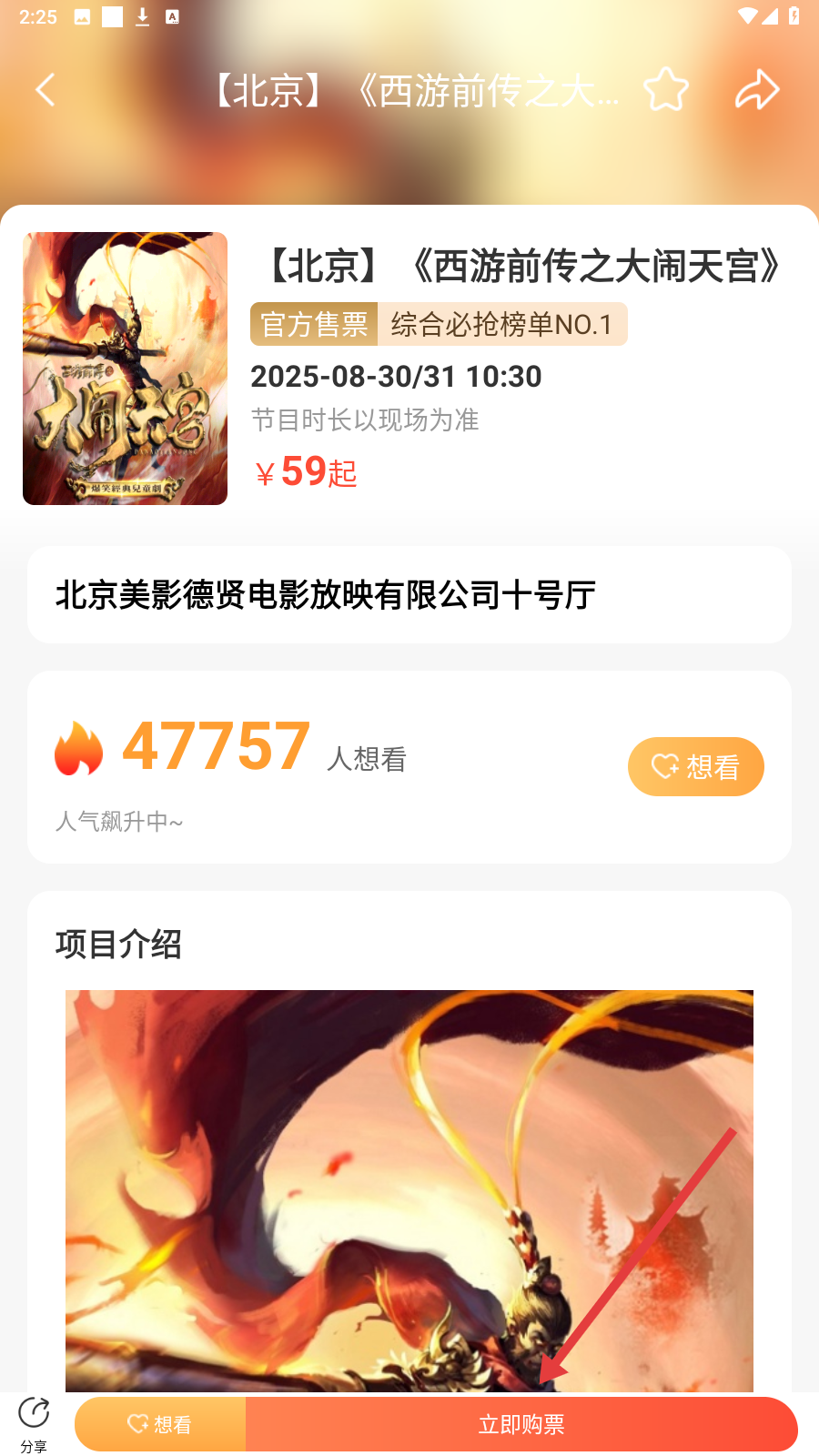View the 综合必抢榜单NO.1 ranking tag
819x1456 pixels.
click(501, 324)
